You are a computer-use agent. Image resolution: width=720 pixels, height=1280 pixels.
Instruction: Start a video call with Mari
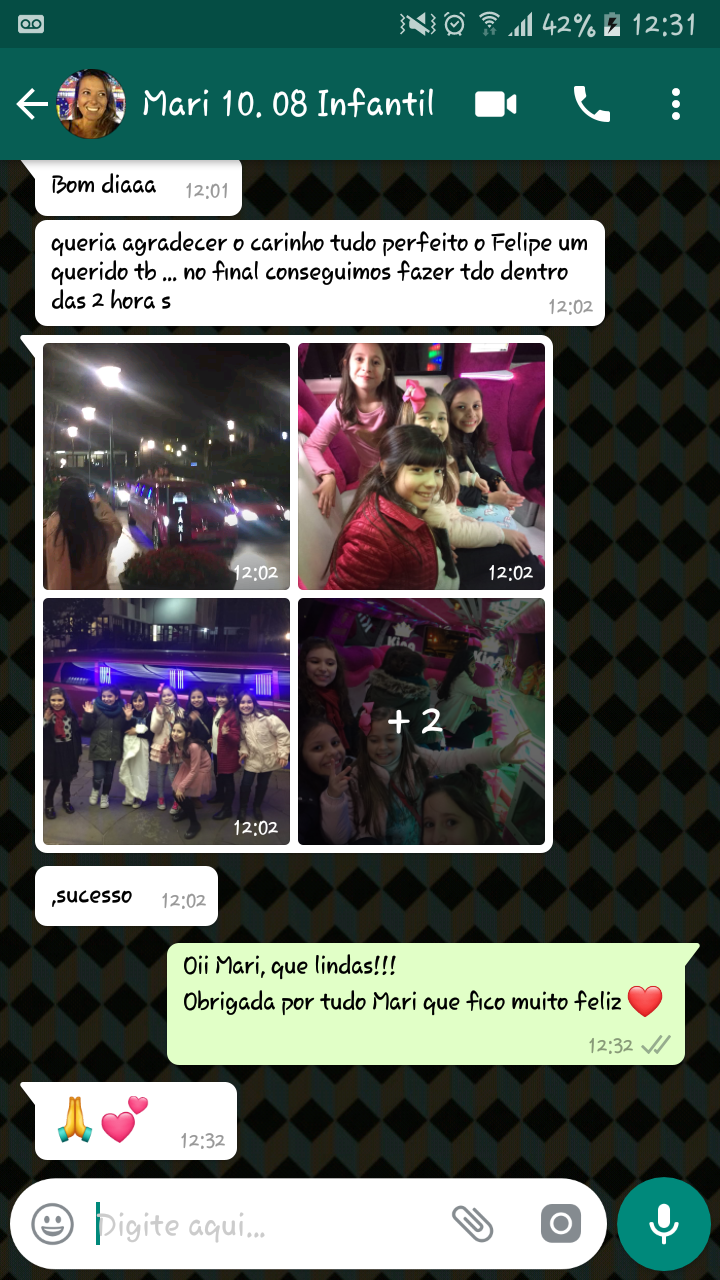tap(496, 104)
